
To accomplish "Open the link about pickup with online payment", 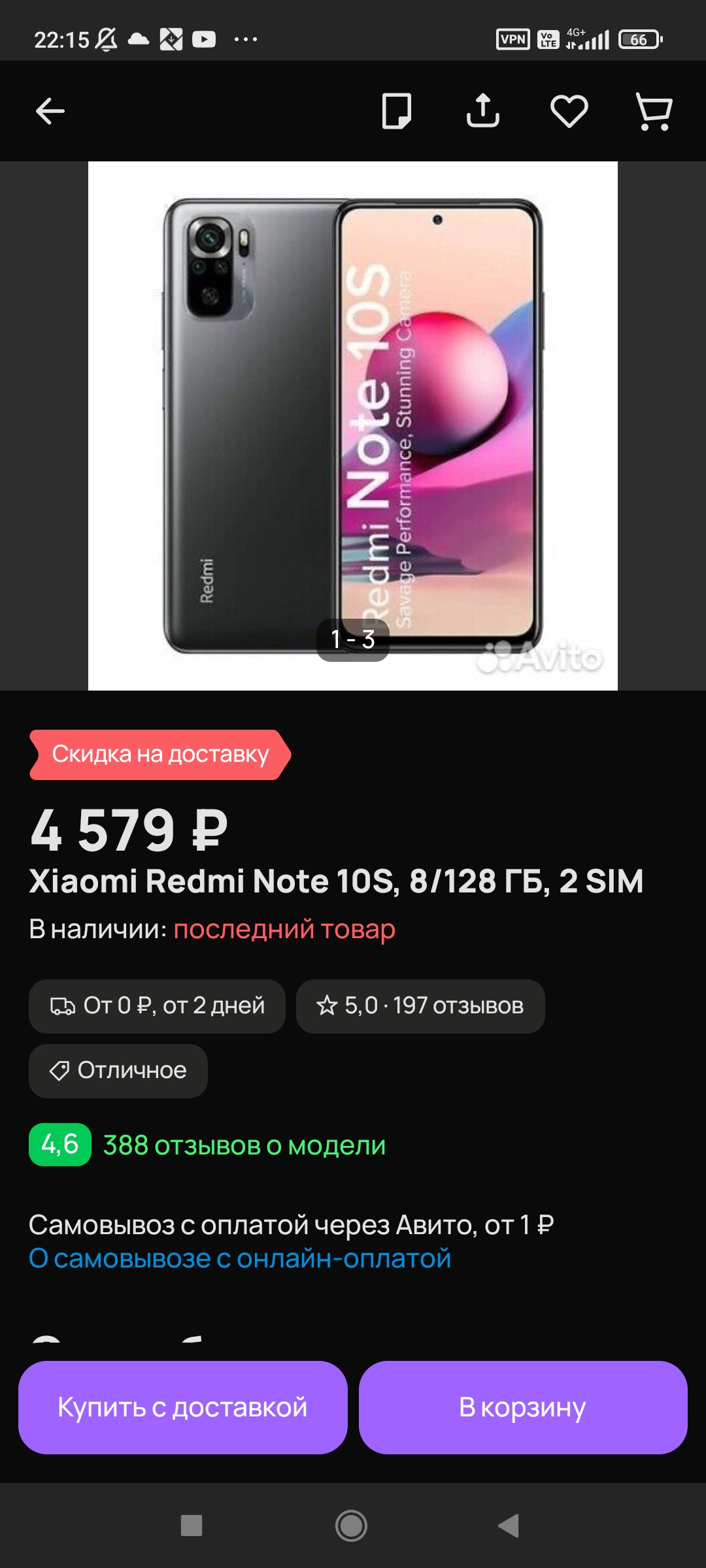I will tap(240, 1258).
